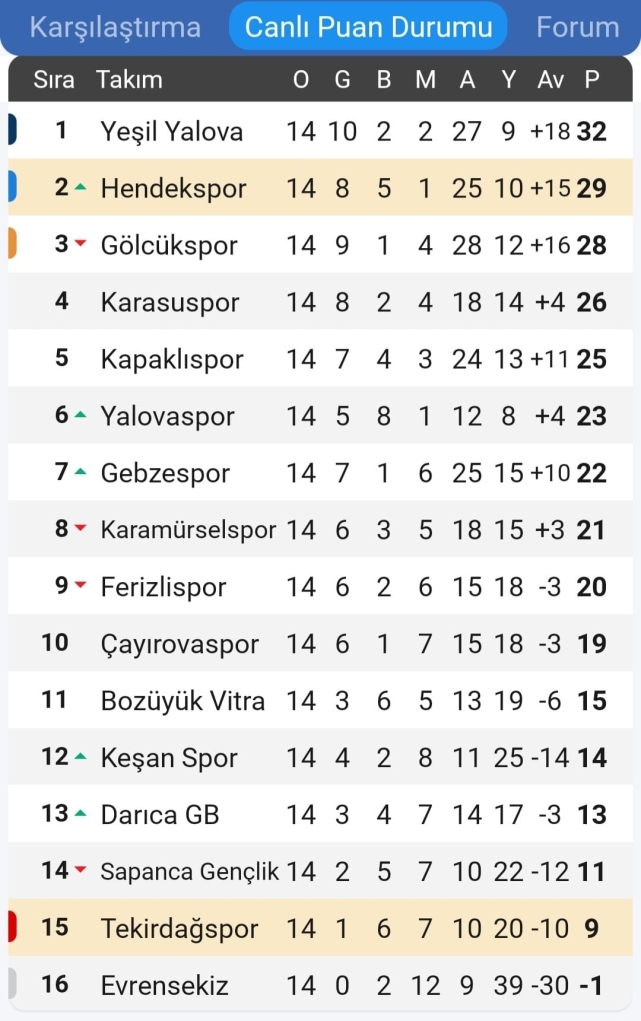This screenshot has width=641, height=1021.
Task: Select the Canlı Puan Durumu tab
Action: pos(368,27)
